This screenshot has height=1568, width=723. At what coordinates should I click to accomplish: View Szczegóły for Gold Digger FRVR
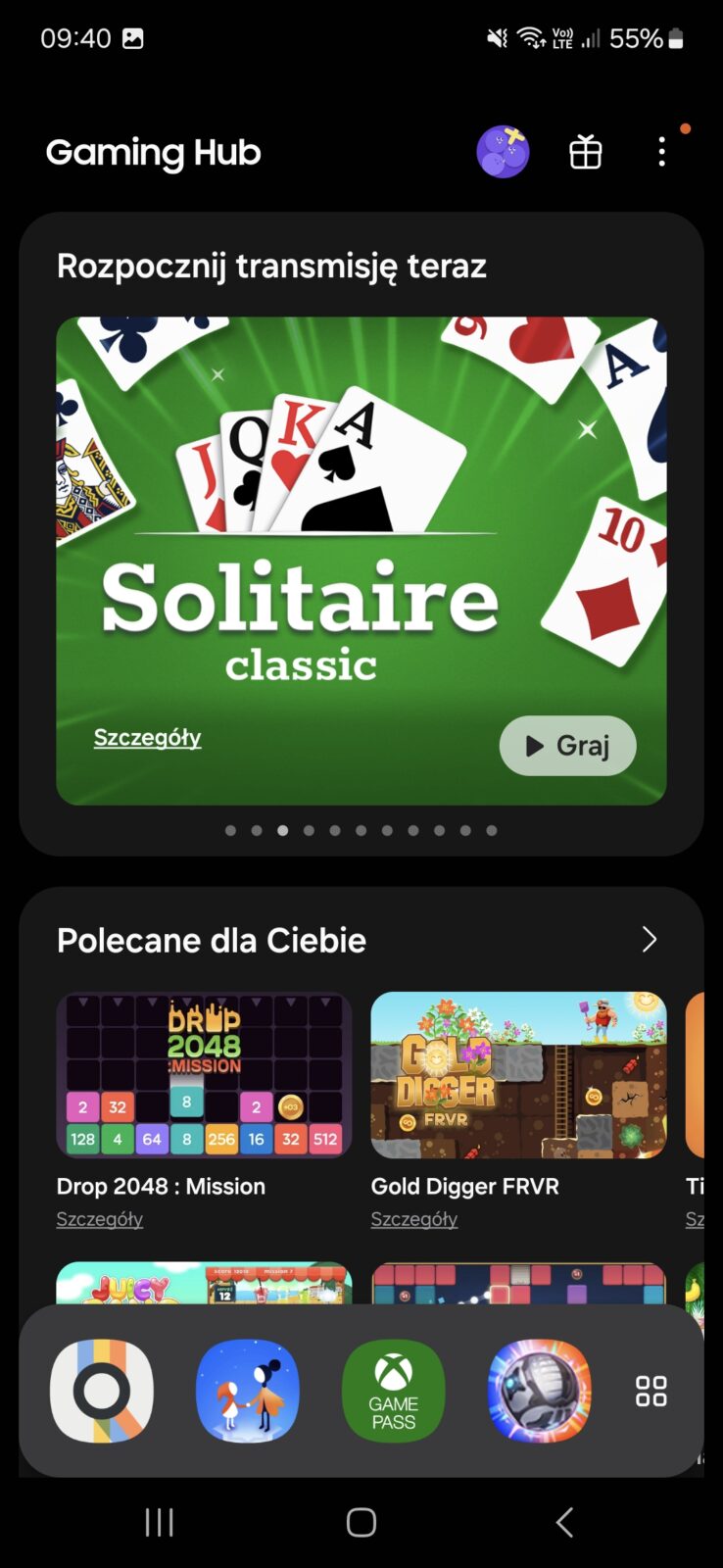tap(414, 1219)
